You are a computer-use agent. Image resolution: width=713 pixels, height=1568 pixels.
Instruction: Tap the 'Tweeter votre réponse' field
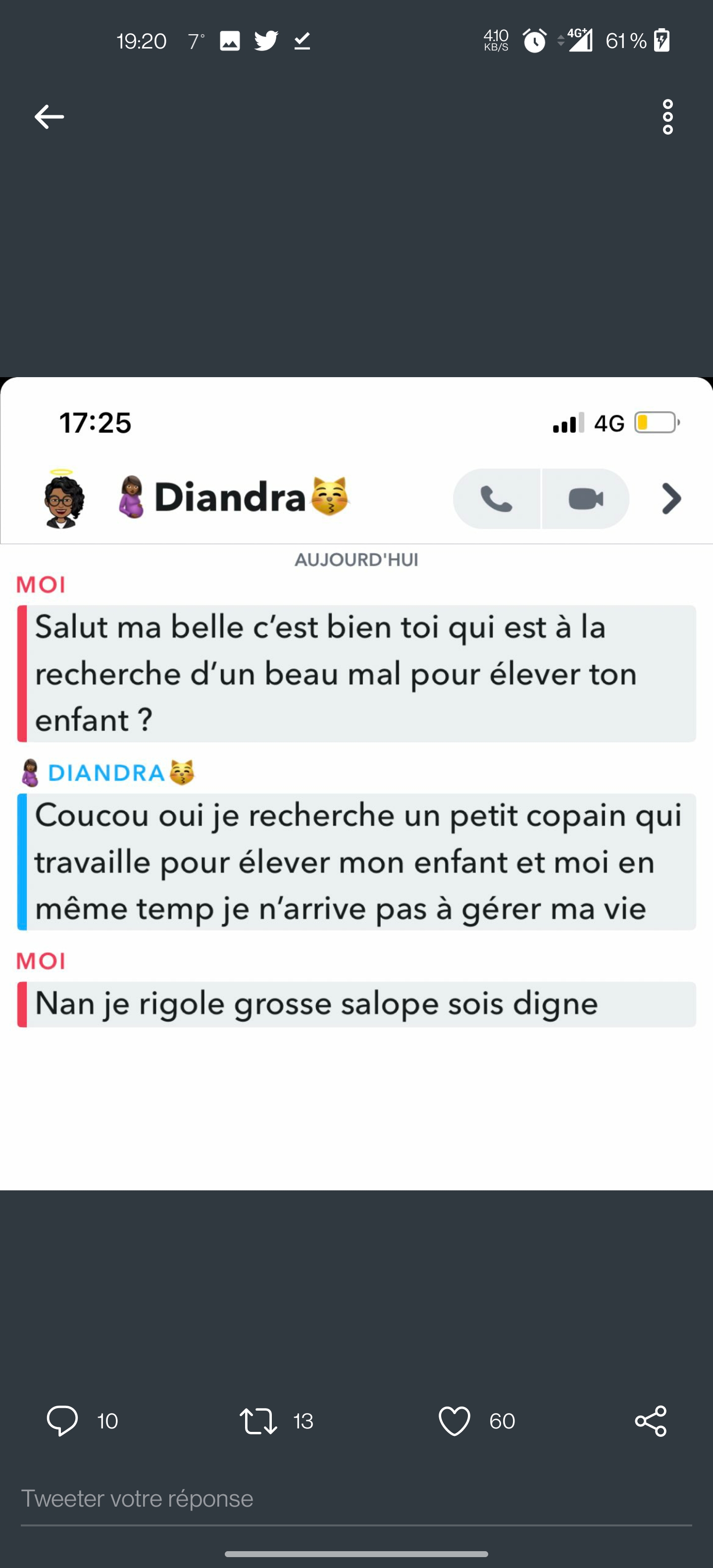click(x=356, y=1499)
